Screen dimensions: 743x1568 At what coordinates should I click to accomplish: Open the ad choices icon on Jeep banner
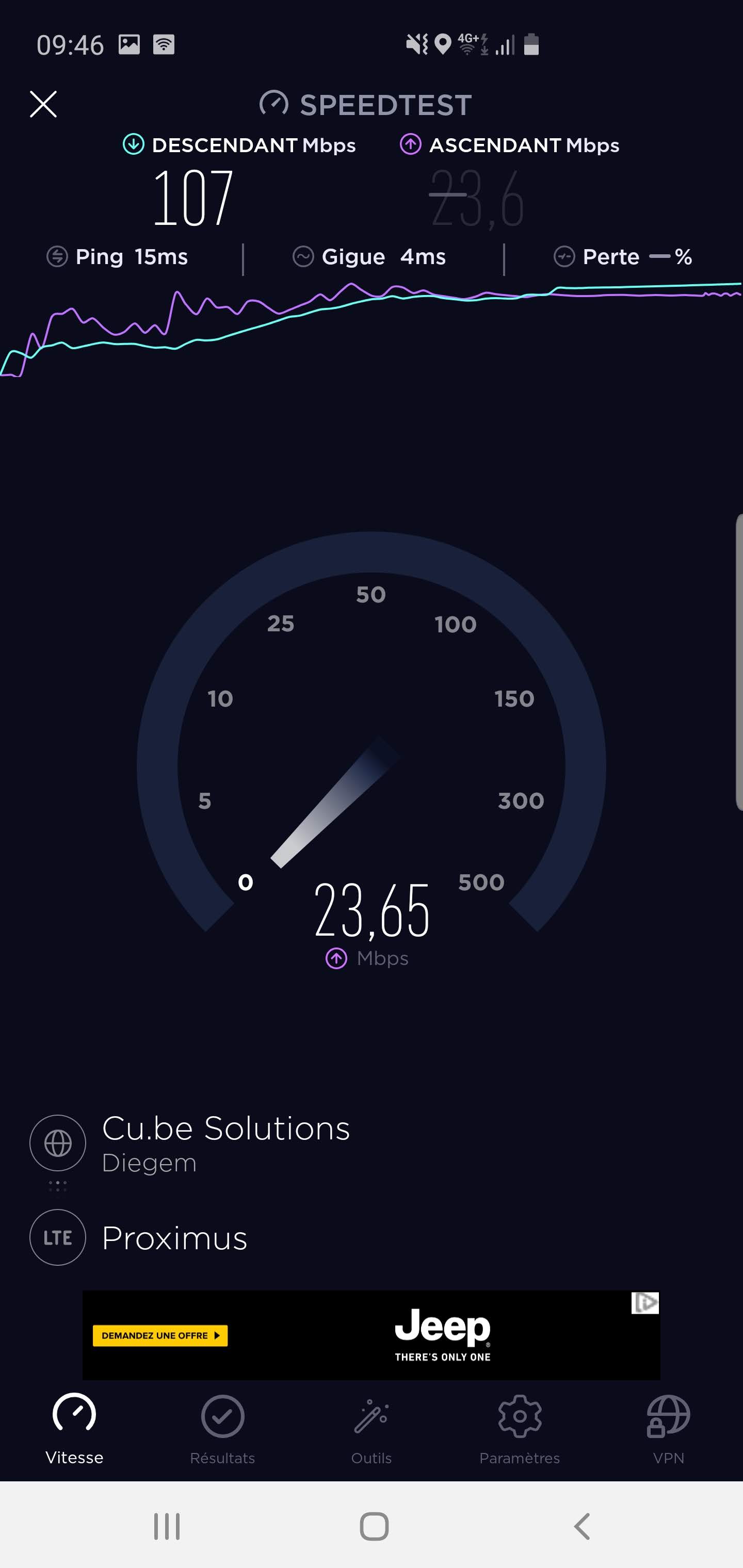tap(645, 1303)
